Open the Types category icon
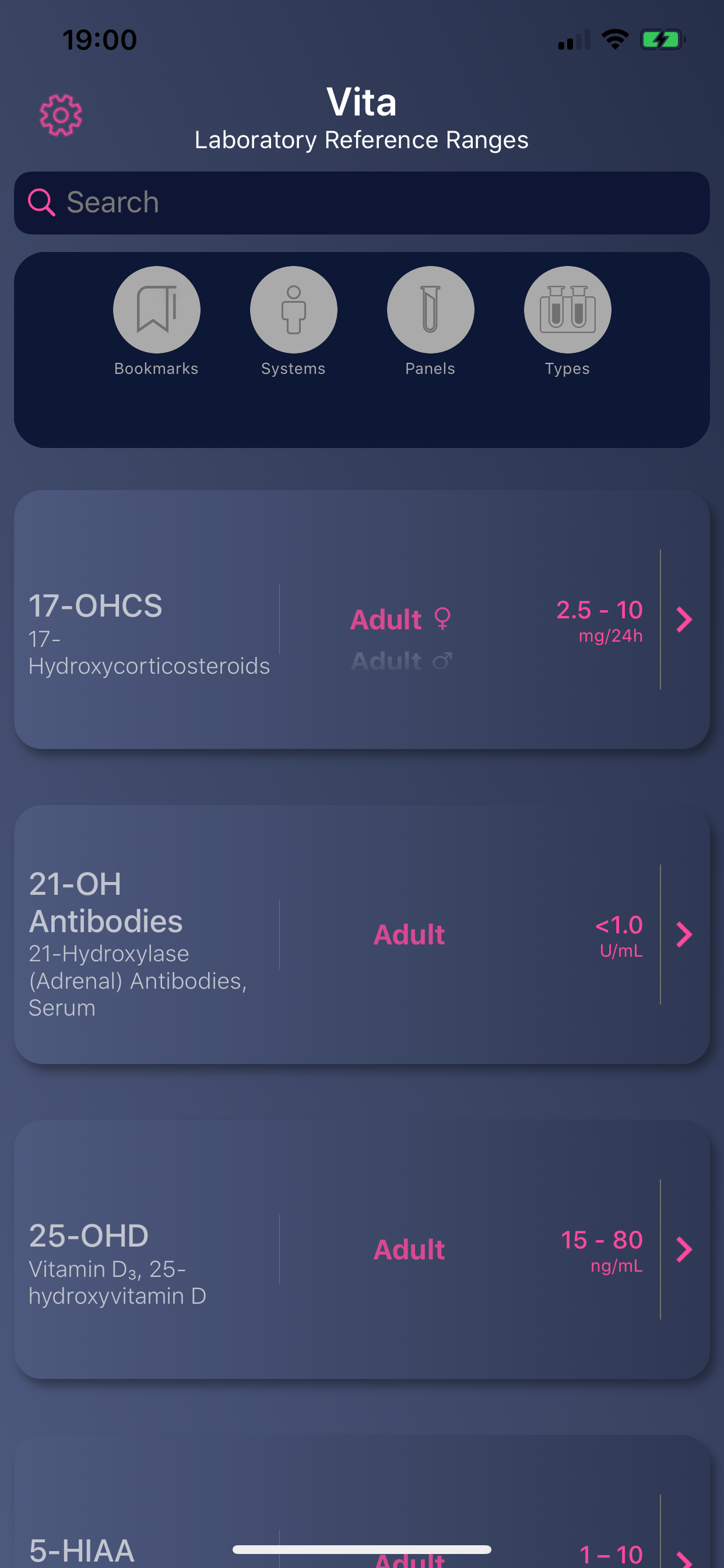This screenshot has width=724, height=1568. tap(567, 309)
